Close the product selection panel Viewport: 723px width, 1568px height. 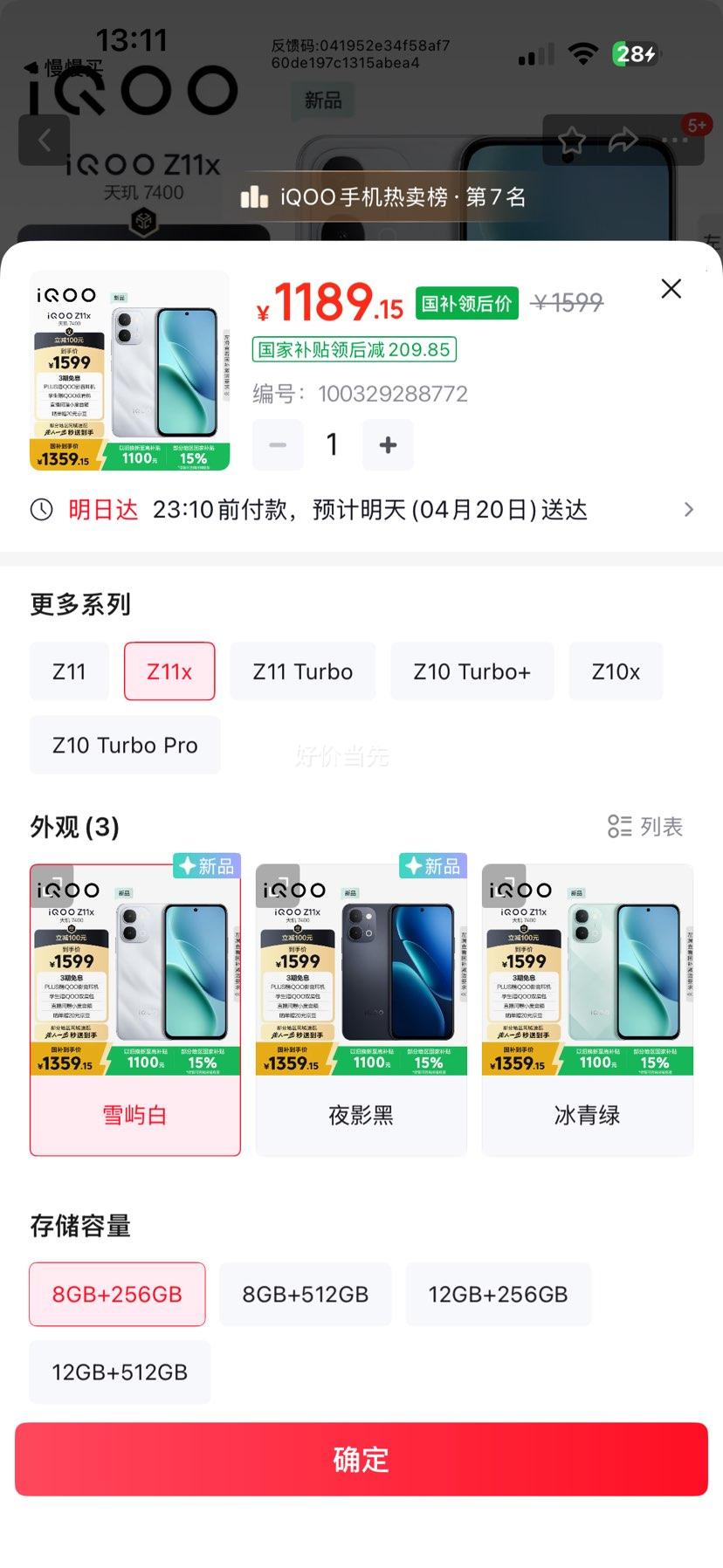[671, 288]
